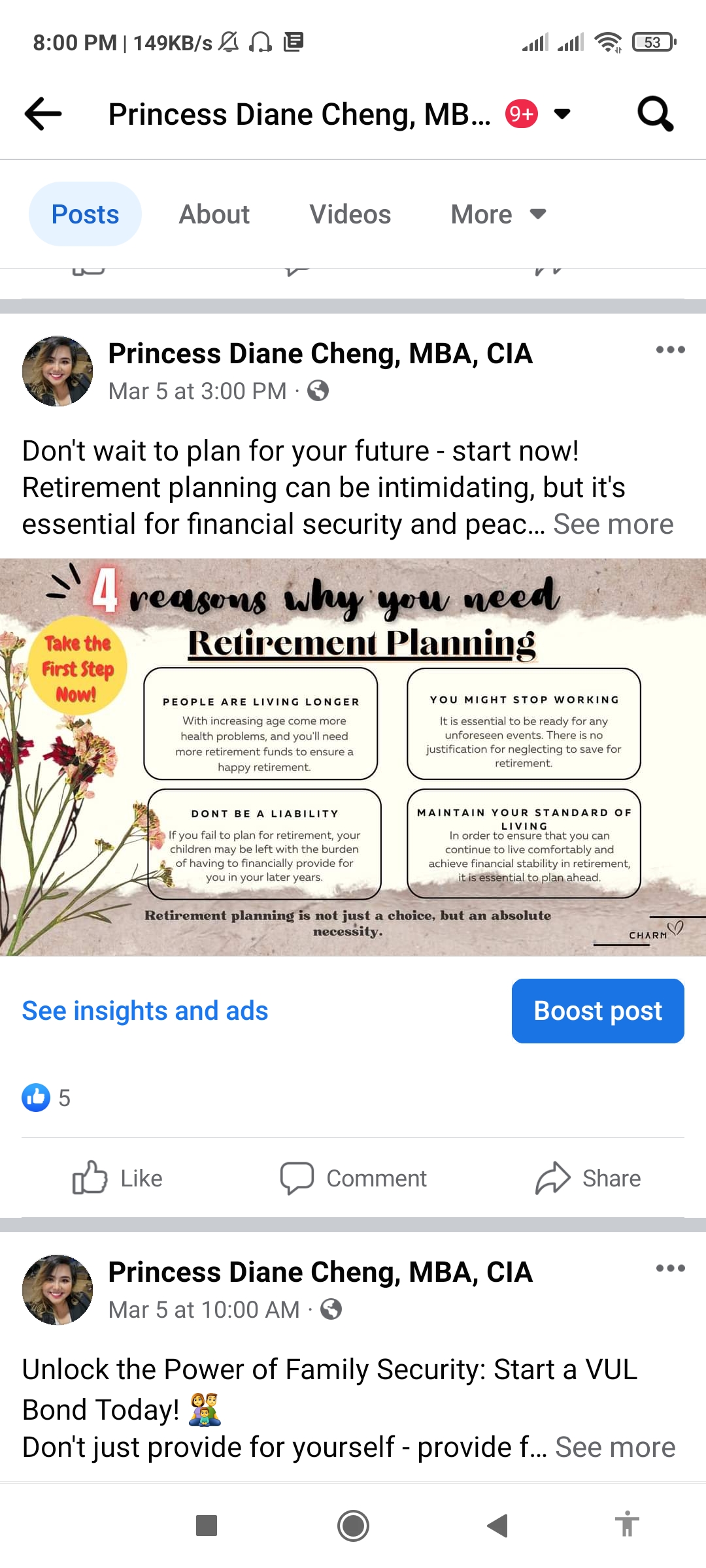This screenshot has height=1568, width=706.
Task: Expand the More tab menu
Action: (x=497, y=214)
